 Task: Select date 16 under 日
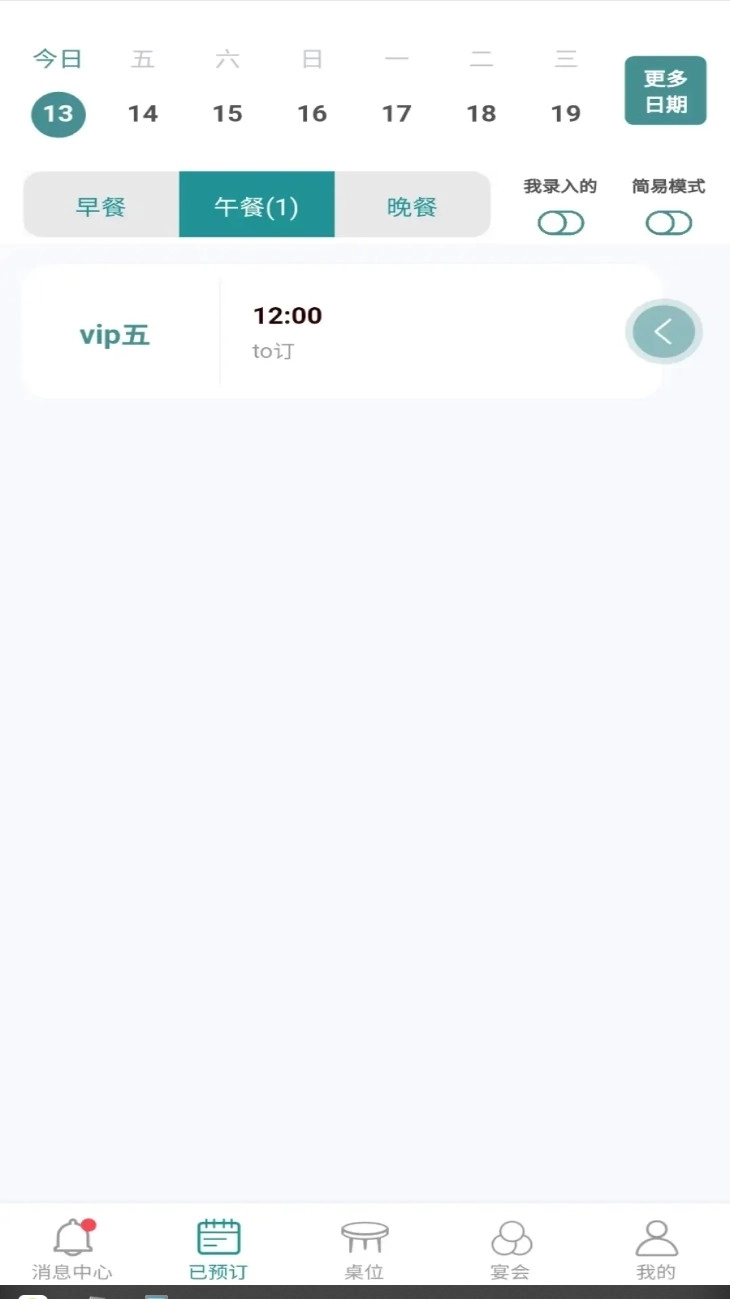coord(312,113)
